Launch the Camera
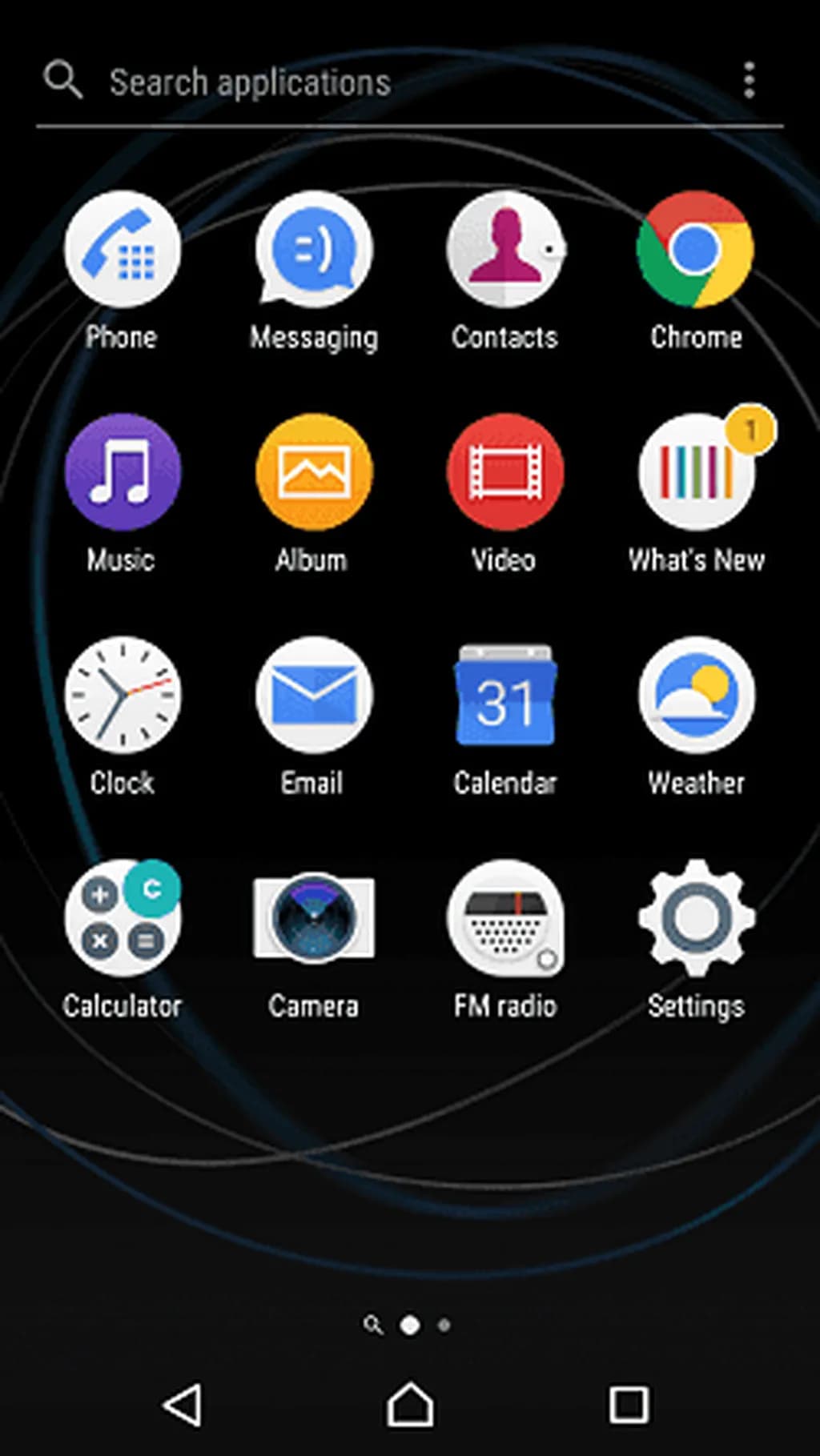Screen dimensions: 820x1456 pyautogui.click(x=314, y=918)
